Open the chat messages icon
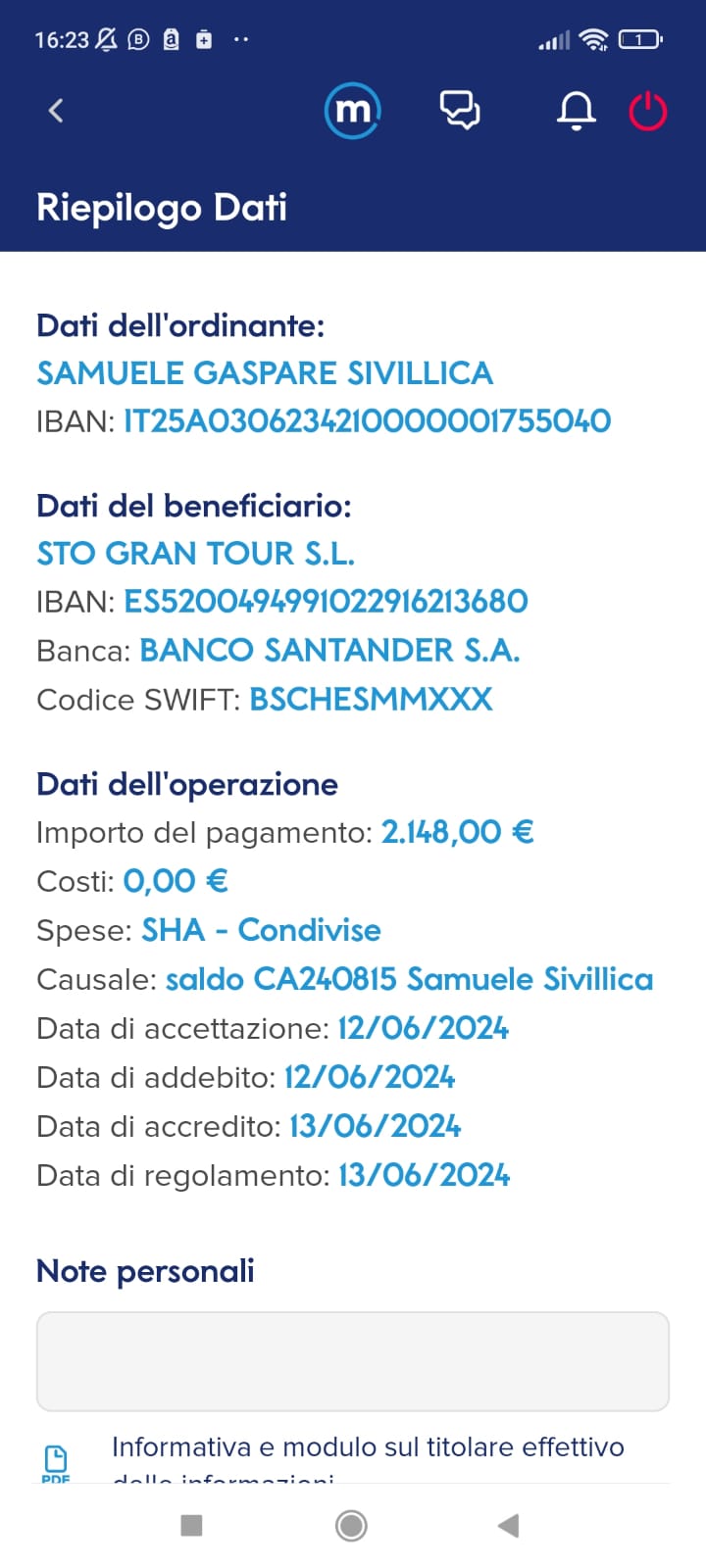Image resolution: width=706 pixels, height=1568 pixels. coord(460,111)
